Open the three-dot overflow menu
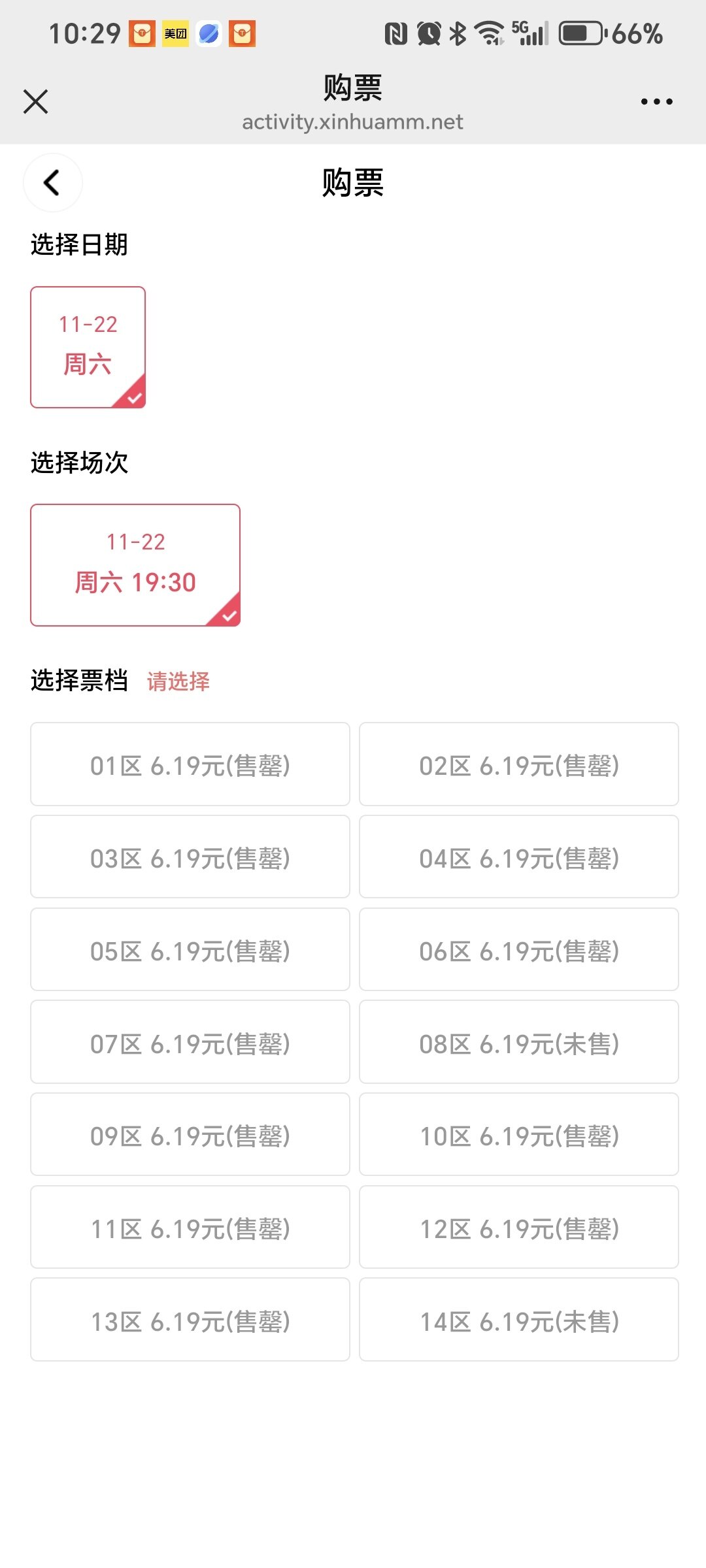 pos(656,102)
